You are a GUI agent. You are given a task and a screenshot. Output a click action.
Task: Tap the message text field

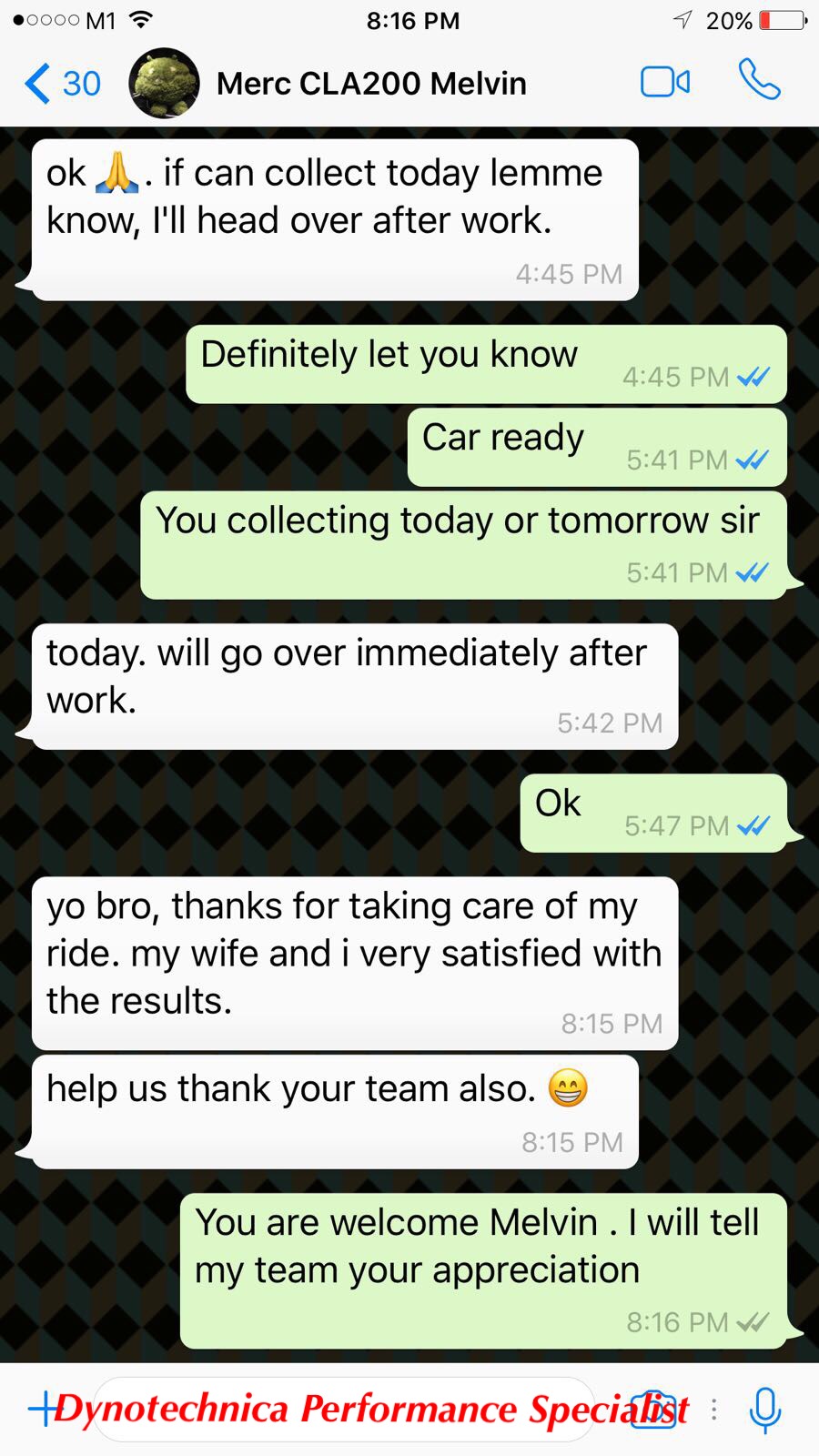click(344, 1409)
